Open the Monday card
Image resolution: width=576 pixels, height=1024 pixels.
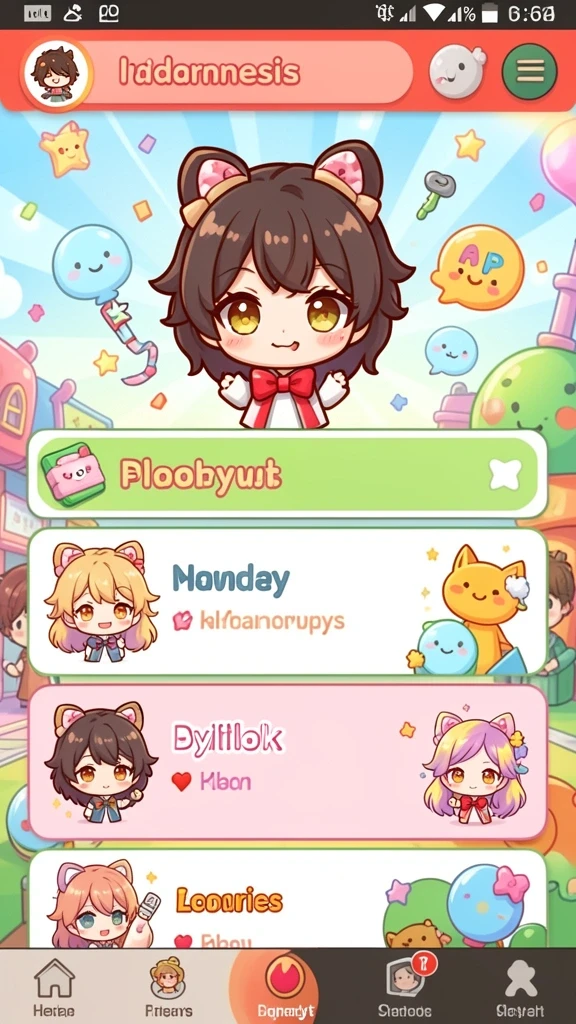(x=287, y=601)
